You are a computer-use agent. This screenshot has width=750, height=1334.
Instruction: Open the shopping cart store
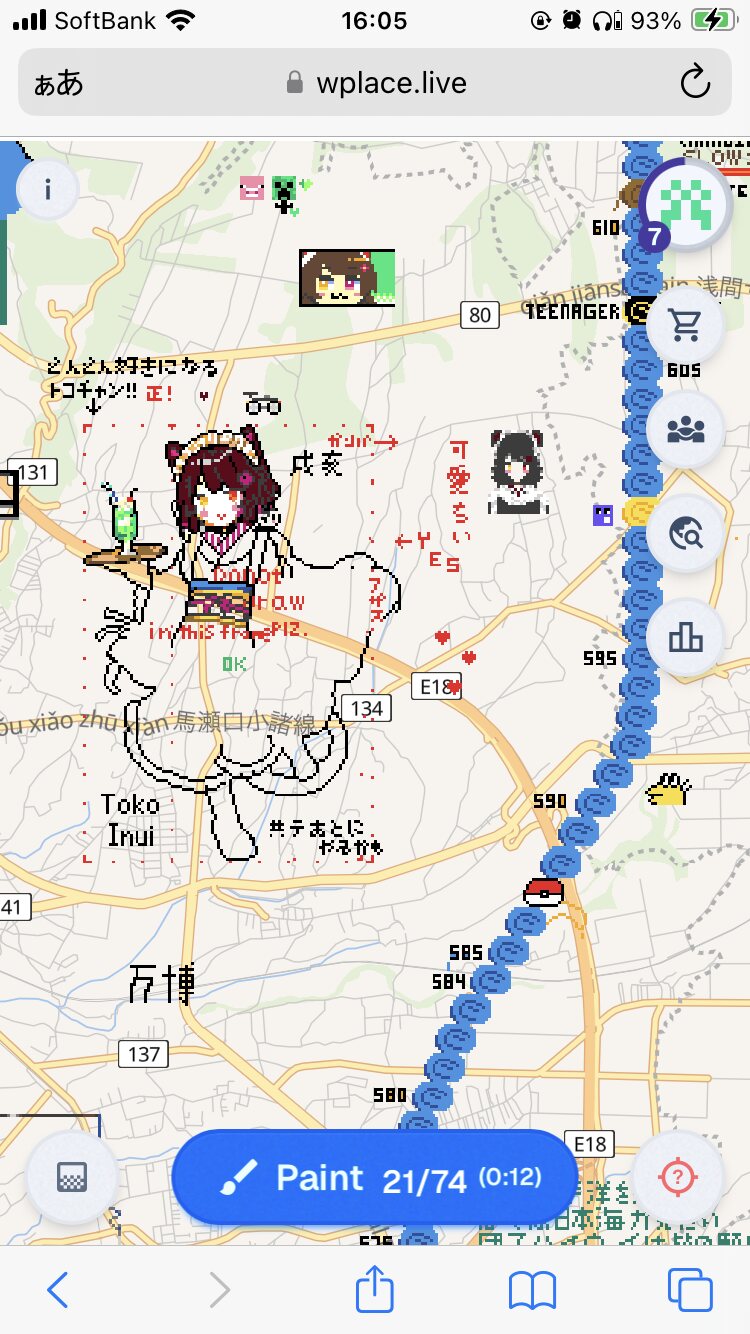[x=685, y=324]
